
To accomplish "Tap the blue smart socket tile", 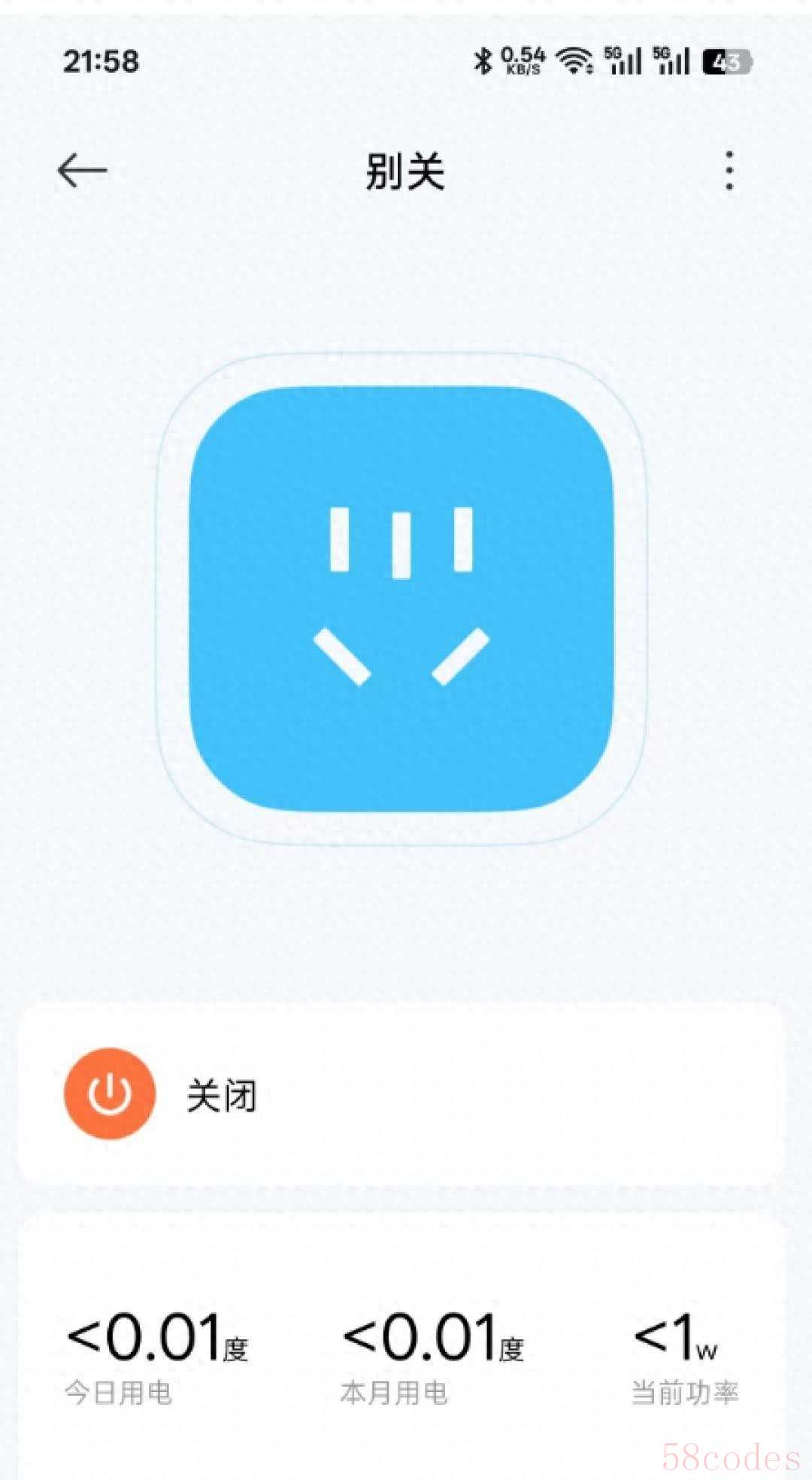I will (x=401, y=599).
